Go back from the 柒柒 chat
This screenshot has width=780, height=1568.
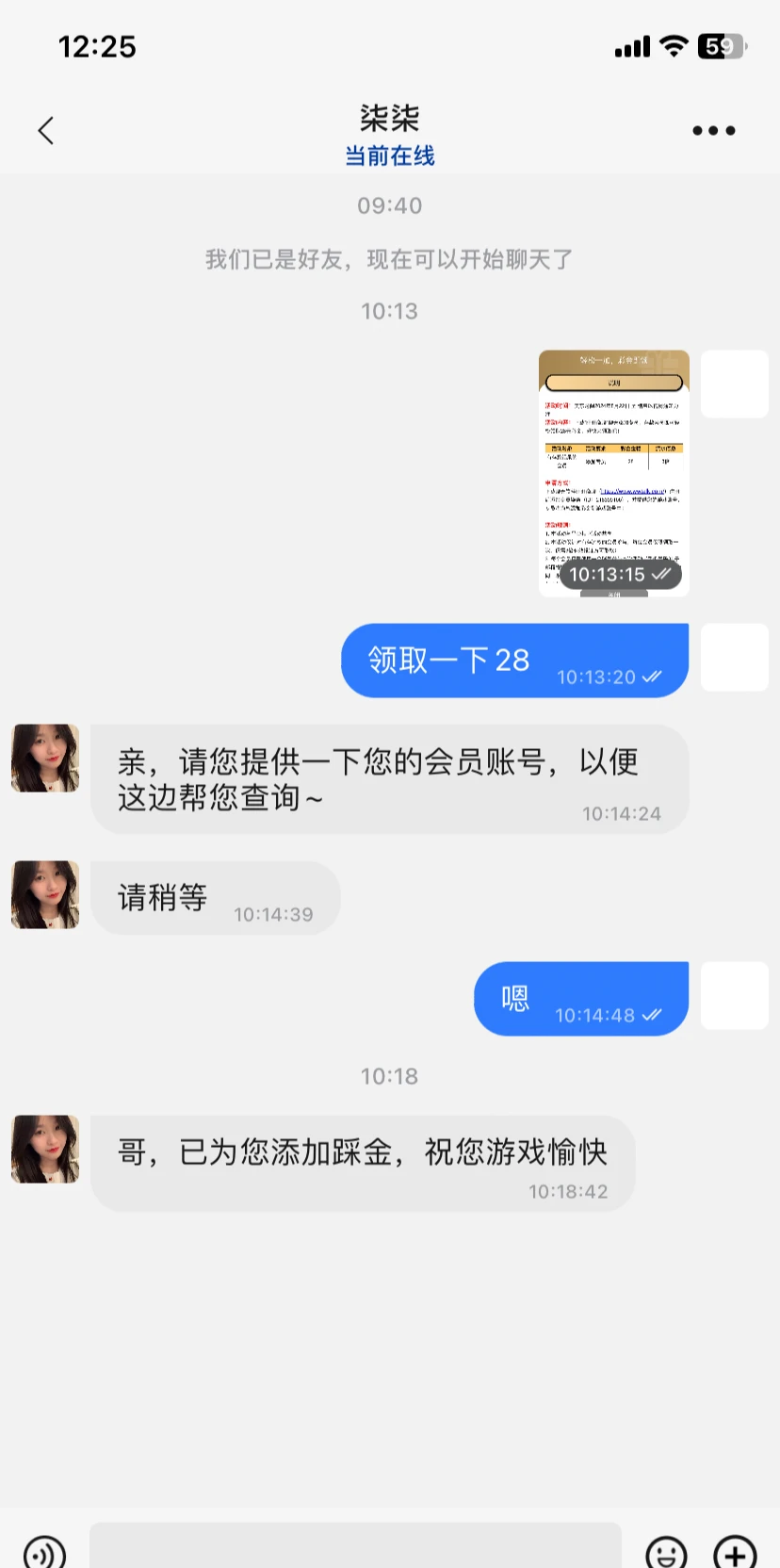[x=45, y=130]
